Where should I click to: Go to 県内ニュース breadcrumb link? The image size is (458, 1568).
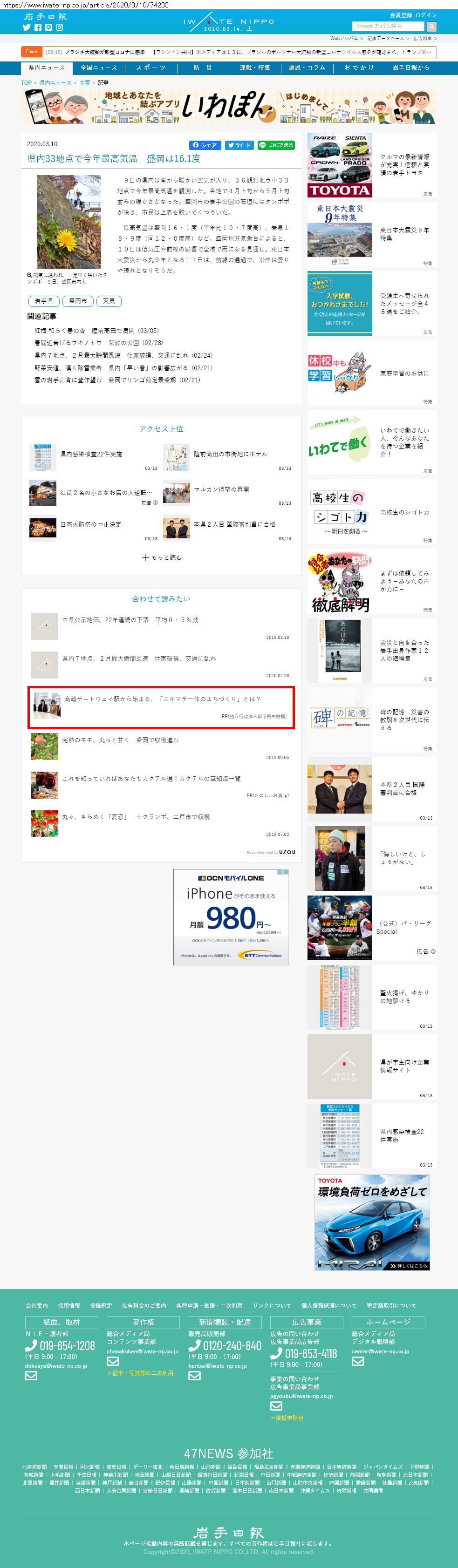[55, 83]
